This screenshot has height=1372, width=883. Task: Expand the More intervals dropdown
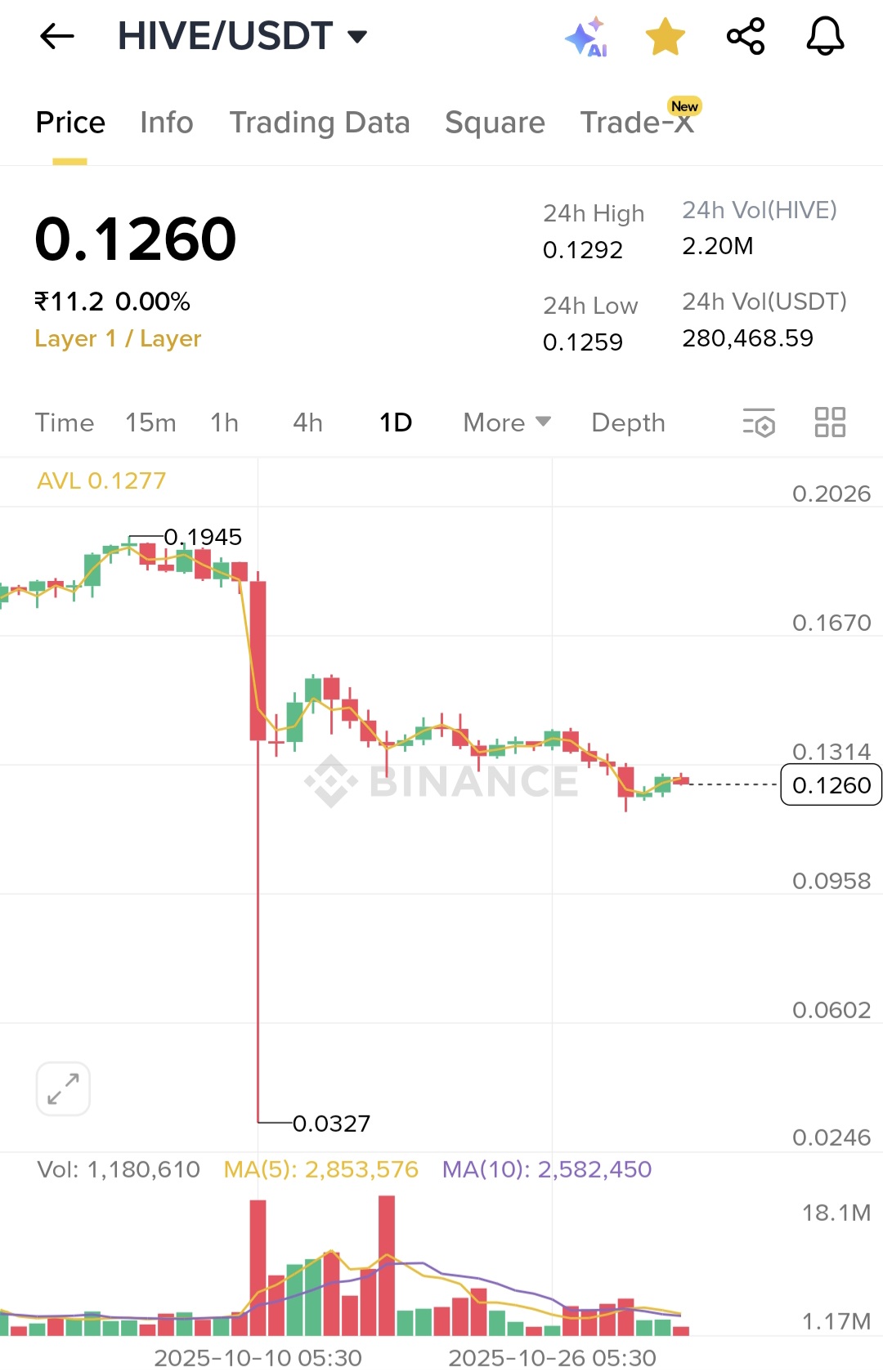(x=506, y=422)
